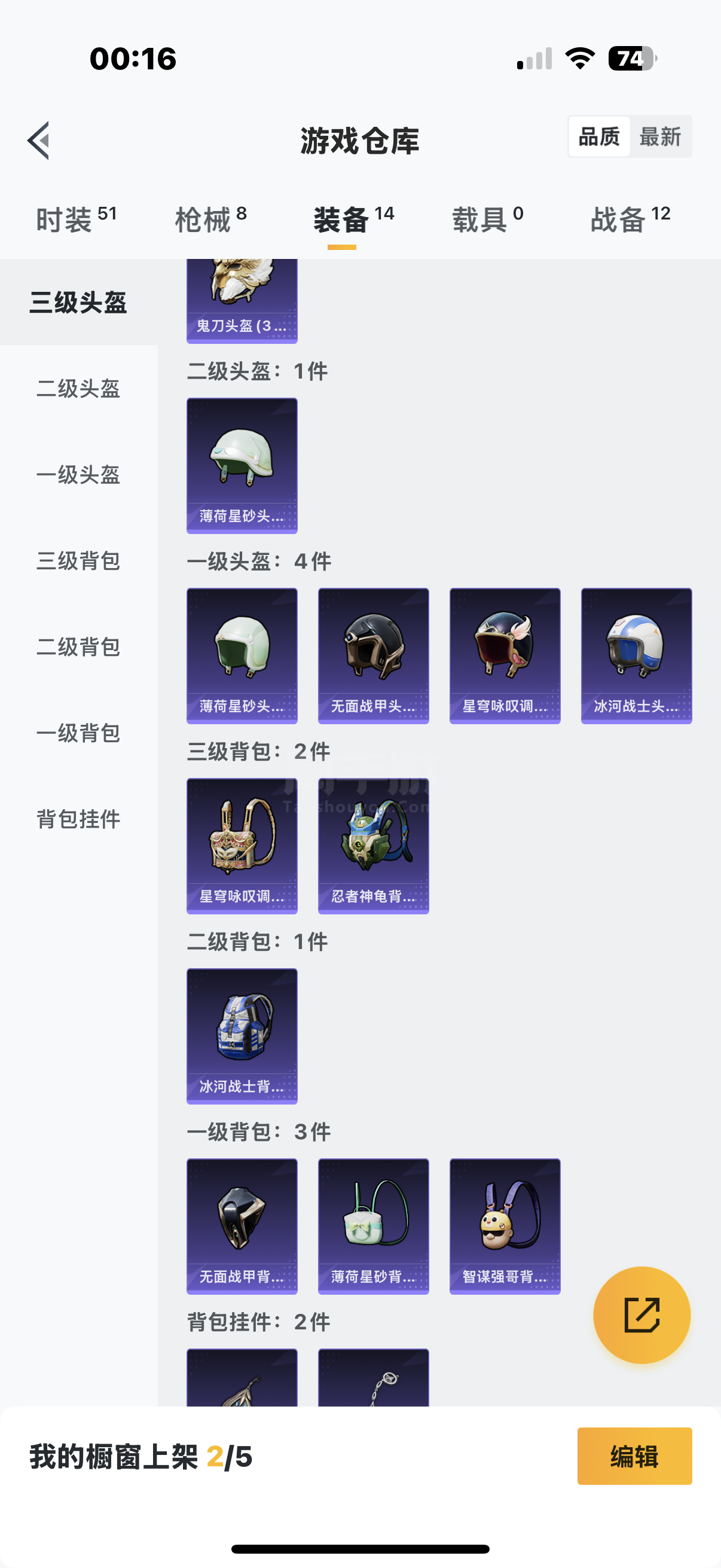Jump to 背包挂件 in the sidebar

click(x=78, y=819)
